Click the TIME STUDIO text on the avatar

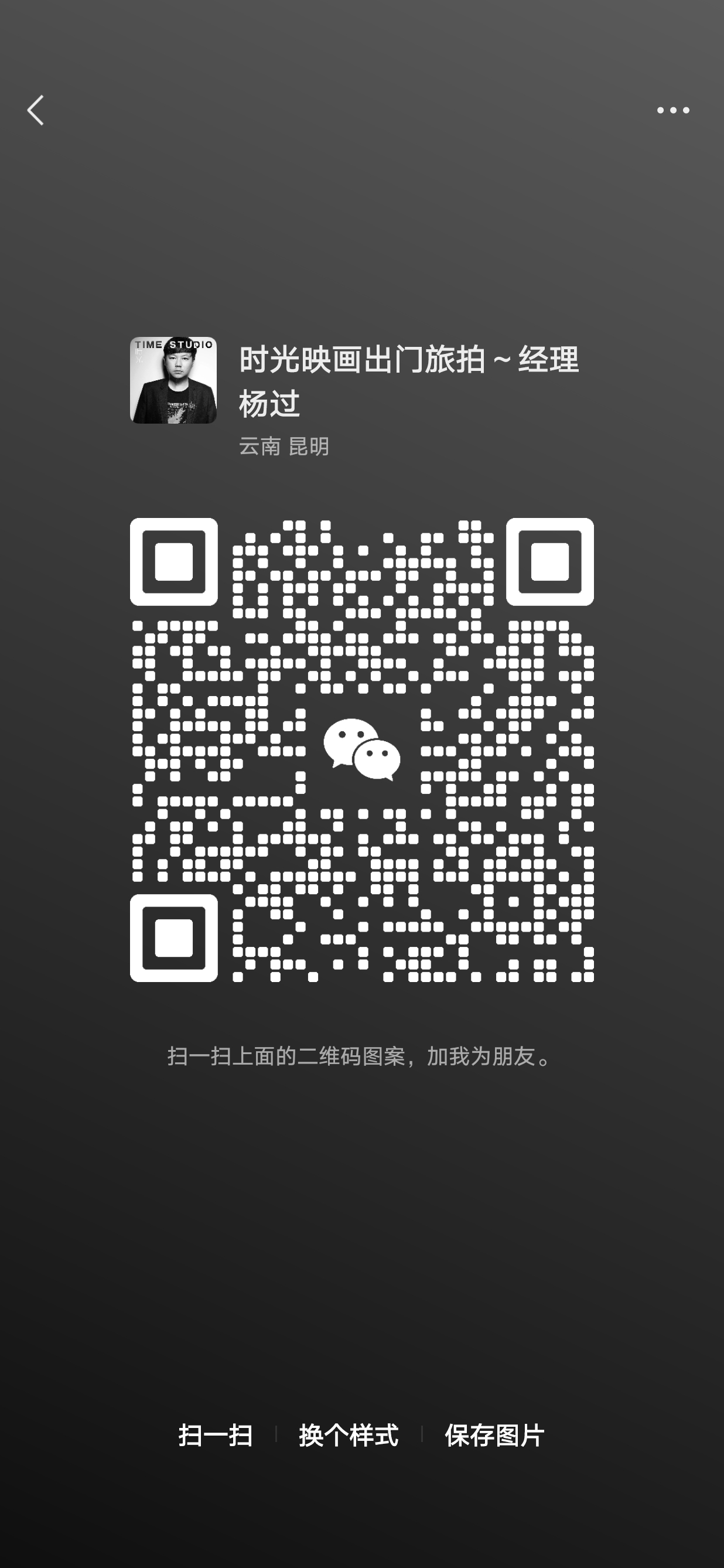click(173, 345)
